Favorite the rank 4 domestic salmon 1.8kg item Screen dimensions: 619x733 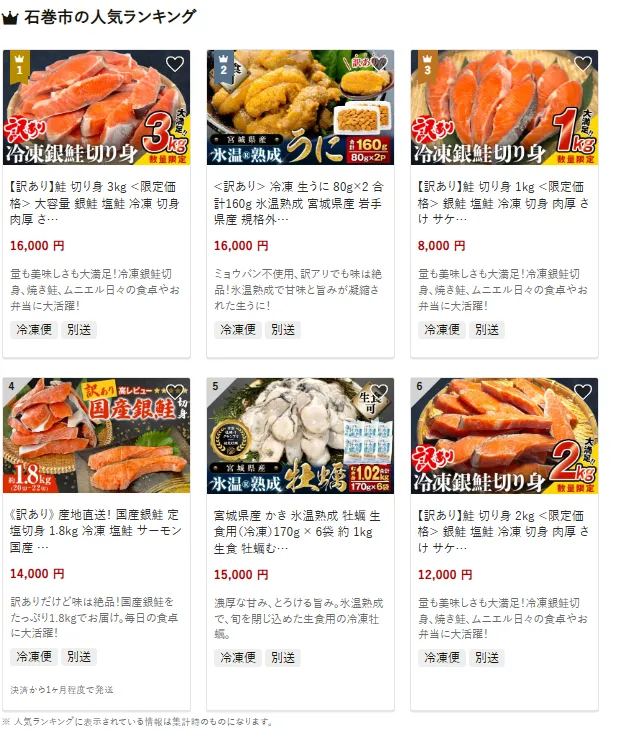click(175, 392)
